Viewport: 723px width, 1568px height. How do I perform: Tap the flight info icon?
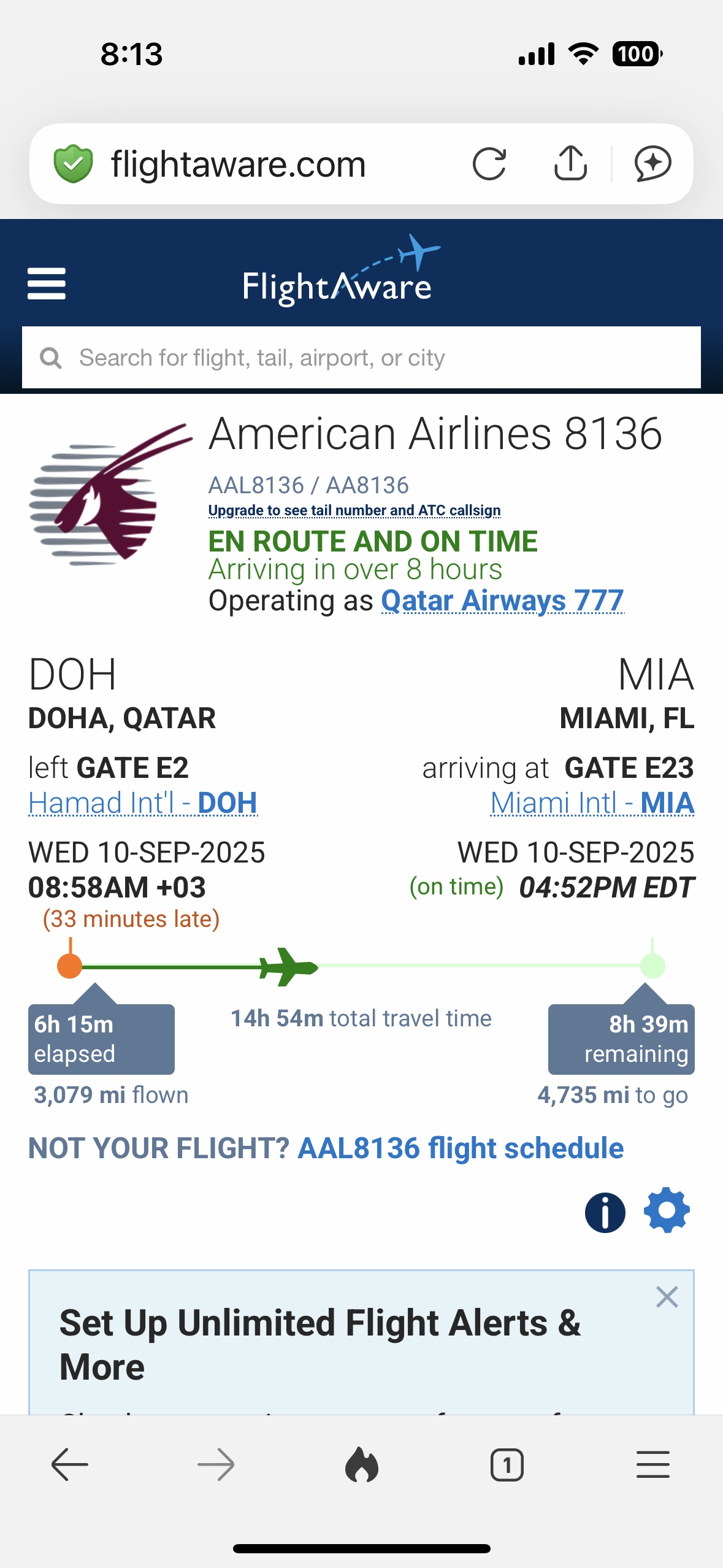coord(605,1212)
